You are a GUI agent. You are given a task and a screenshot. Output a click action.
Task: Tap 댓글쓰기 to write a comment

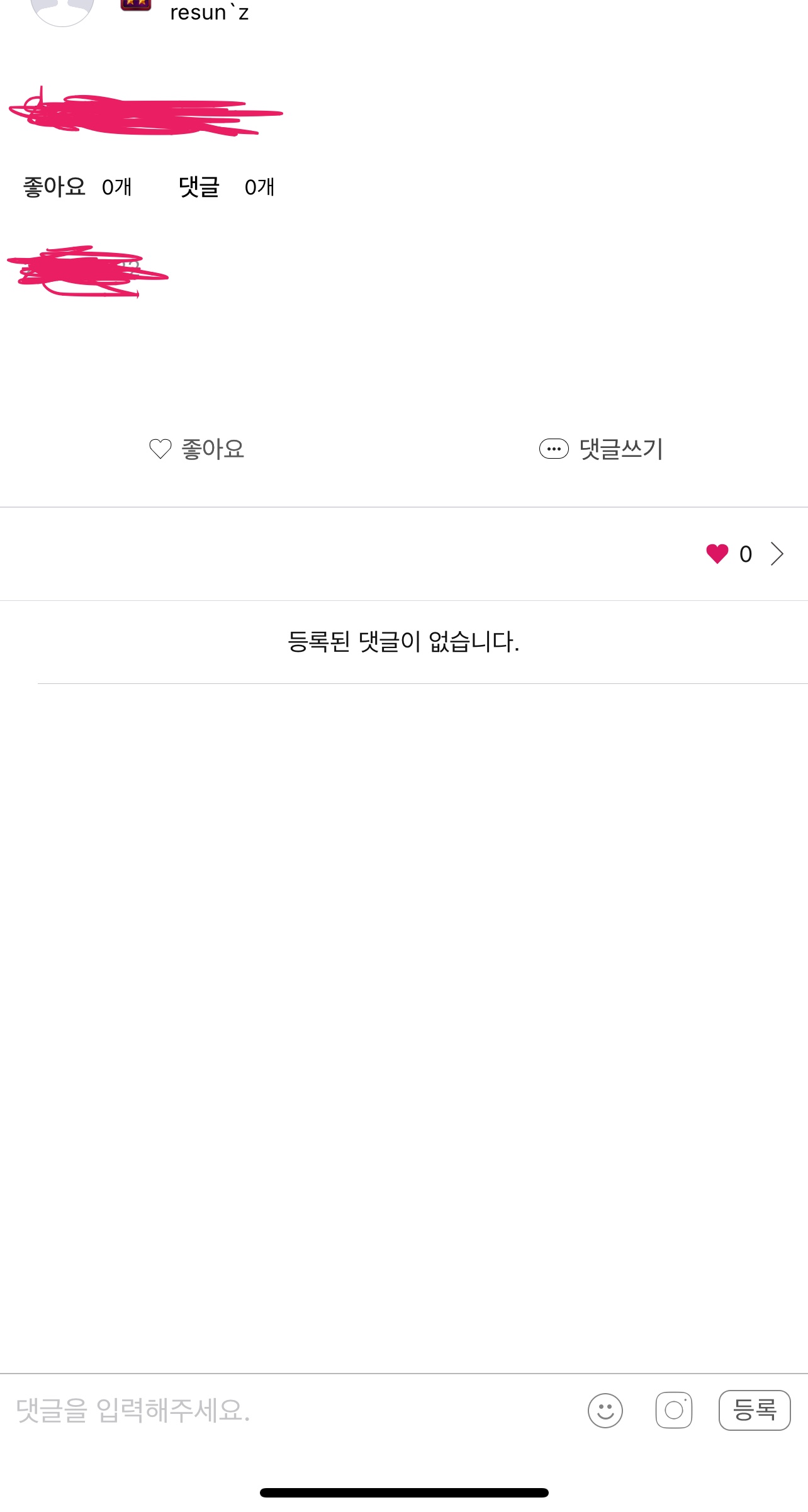click(x=602, y=449)
